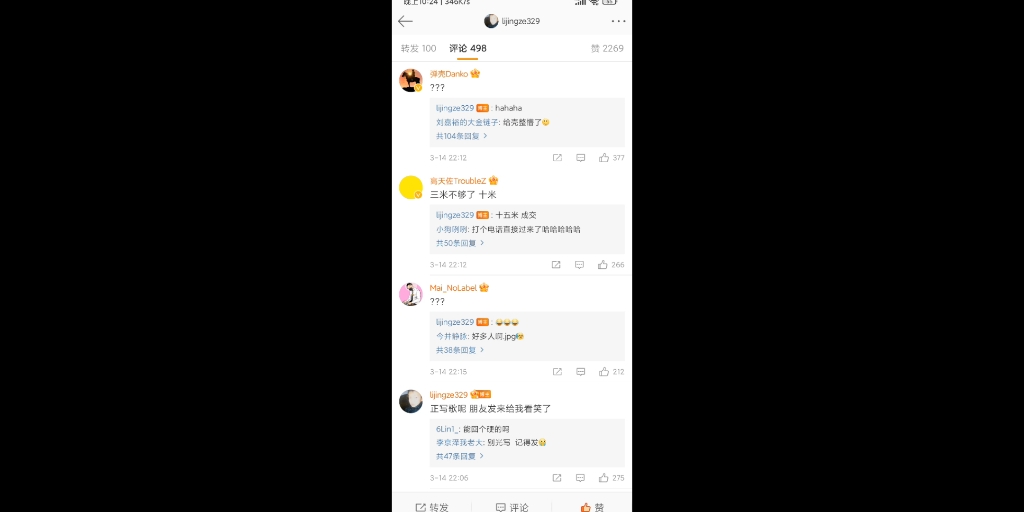Like 弹壳Danko's comment with 377 likes
This screenshot has height=512, width=1024.
point(604,158)
